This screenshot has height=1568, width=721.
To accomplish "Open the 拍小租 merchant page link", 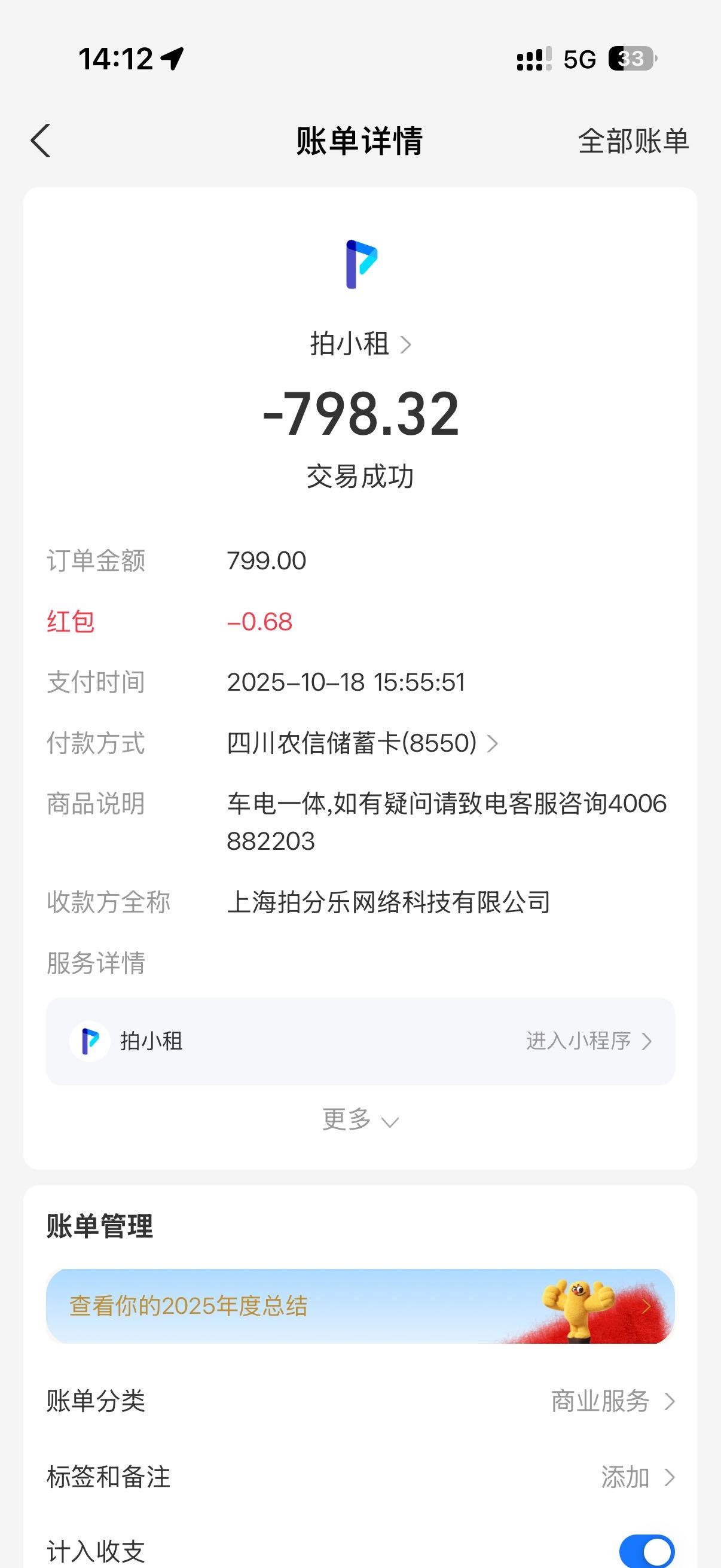I will [359, 344].
